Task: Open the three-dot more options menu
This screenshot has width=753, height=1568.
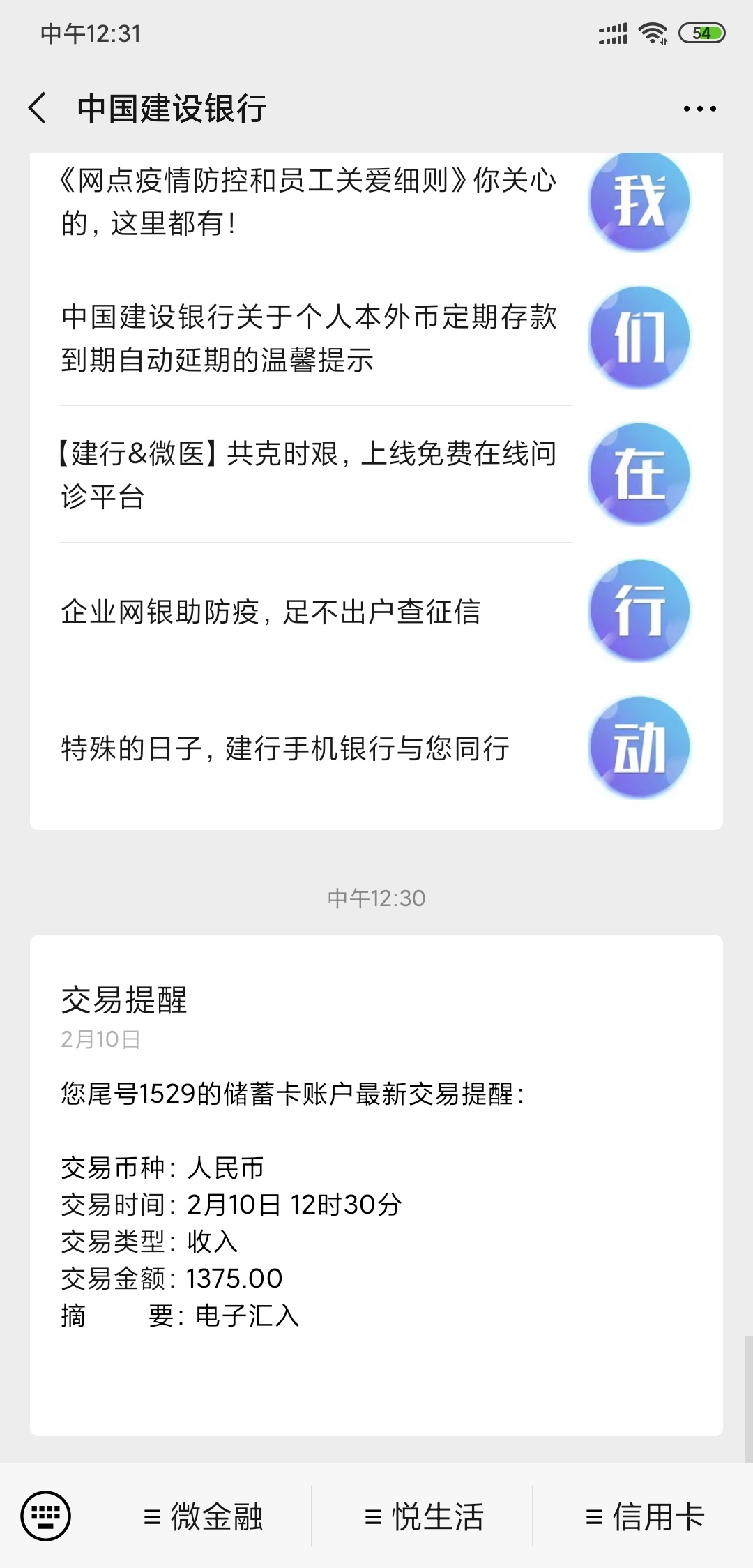Action: [x=699, y=109]
